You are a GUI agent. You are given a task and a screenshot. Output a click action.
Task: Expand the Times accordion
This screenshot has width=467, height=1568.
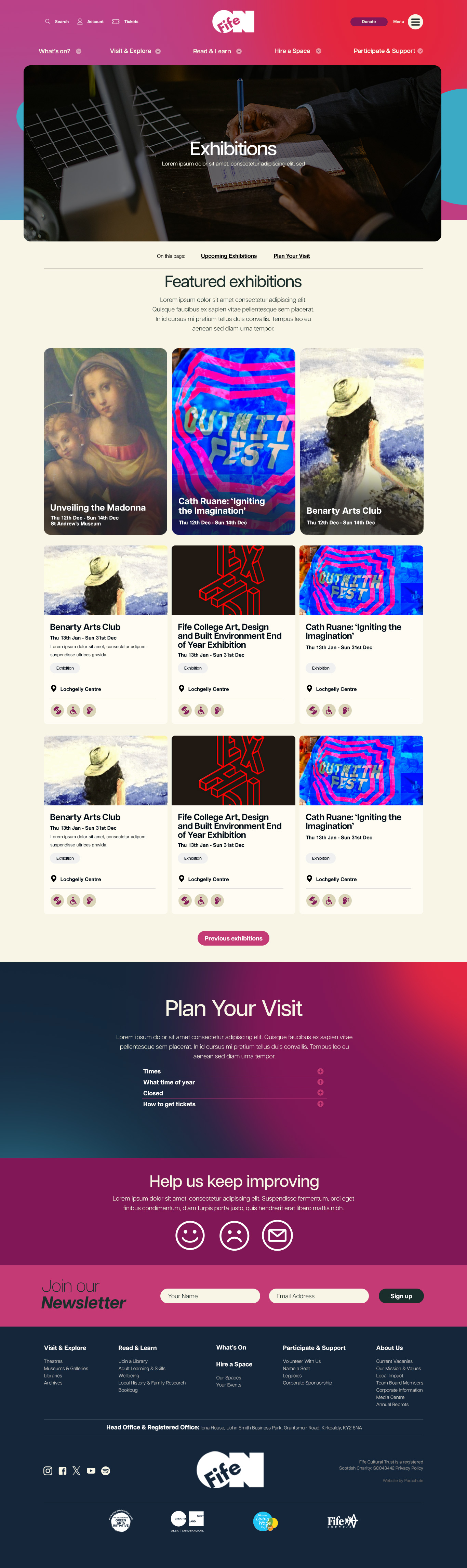coord(233,1071)
